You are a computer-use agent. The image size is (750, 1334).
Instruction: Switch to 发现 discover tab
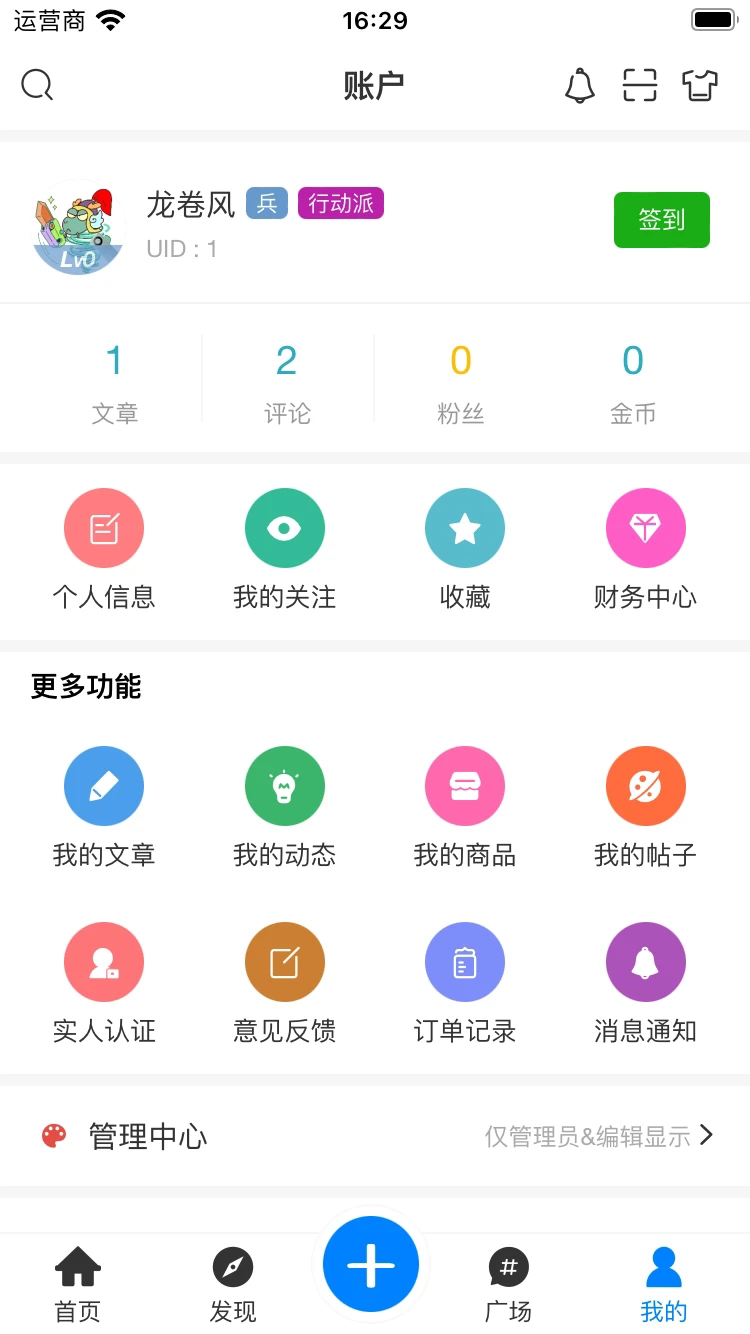tap(232, 1282)
